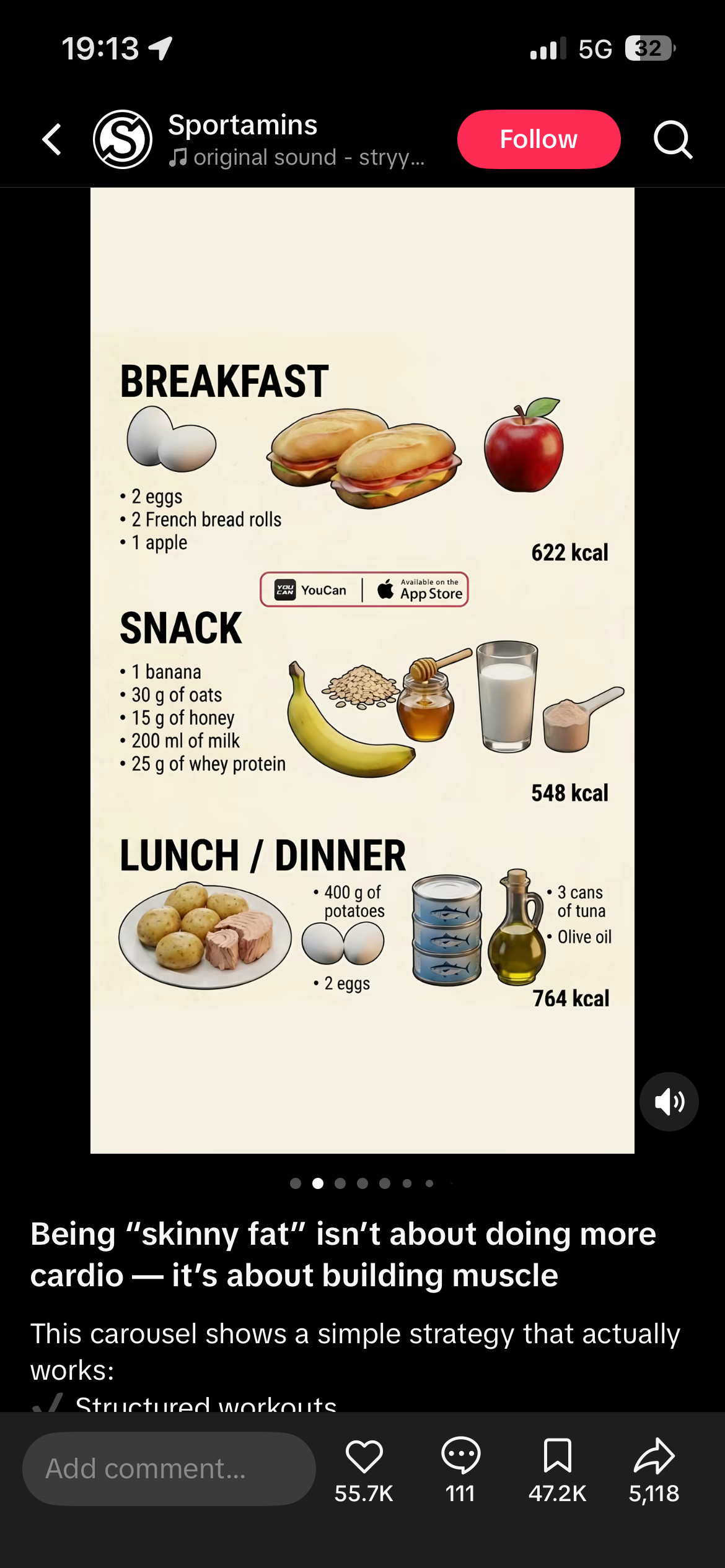Image resolution: width=725 pixels, height=1568 pixels.
Task: Open the comments bubble
Action: point(460,1455)
